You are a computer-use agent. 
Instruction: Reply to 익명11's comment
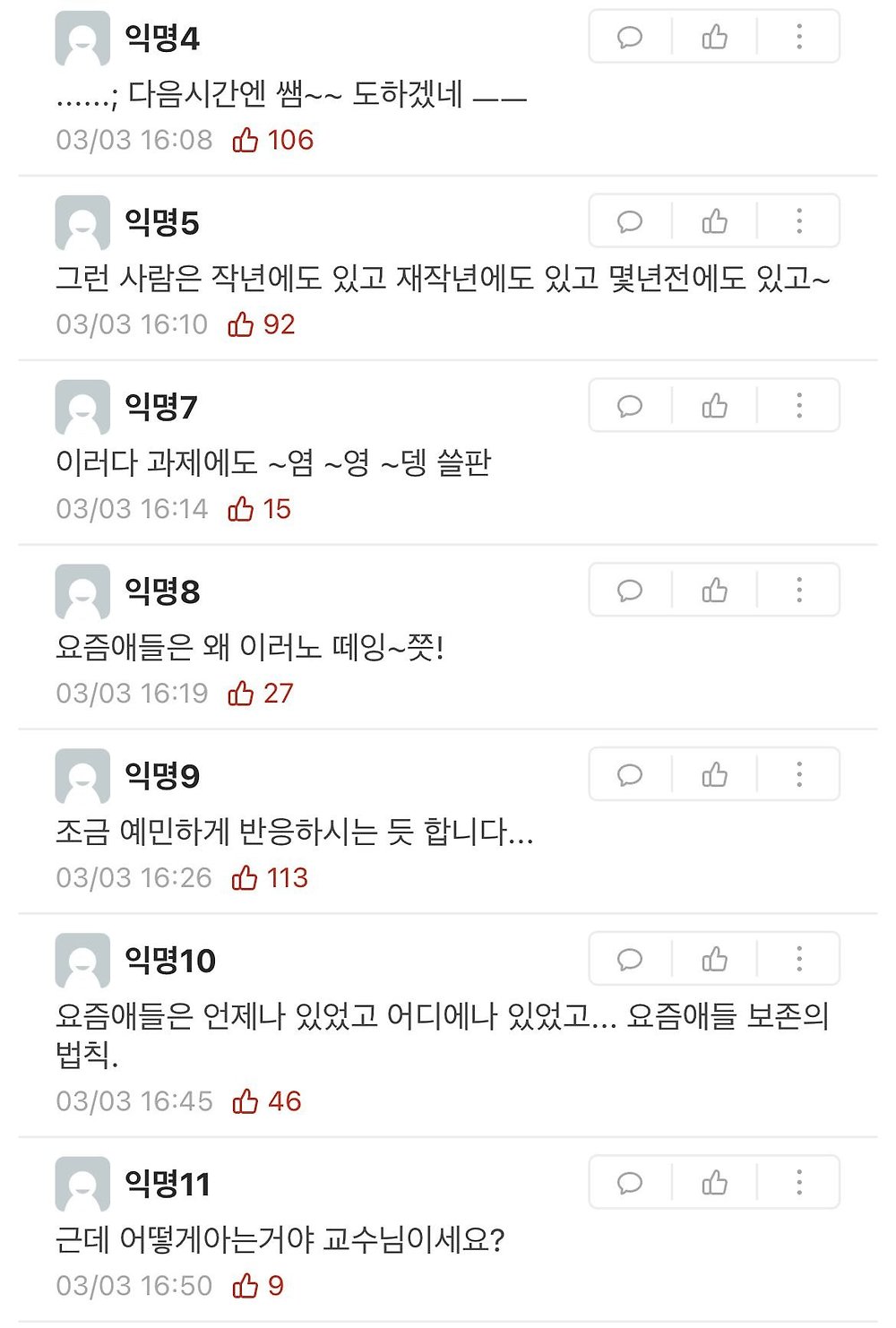pos(630,1183)
